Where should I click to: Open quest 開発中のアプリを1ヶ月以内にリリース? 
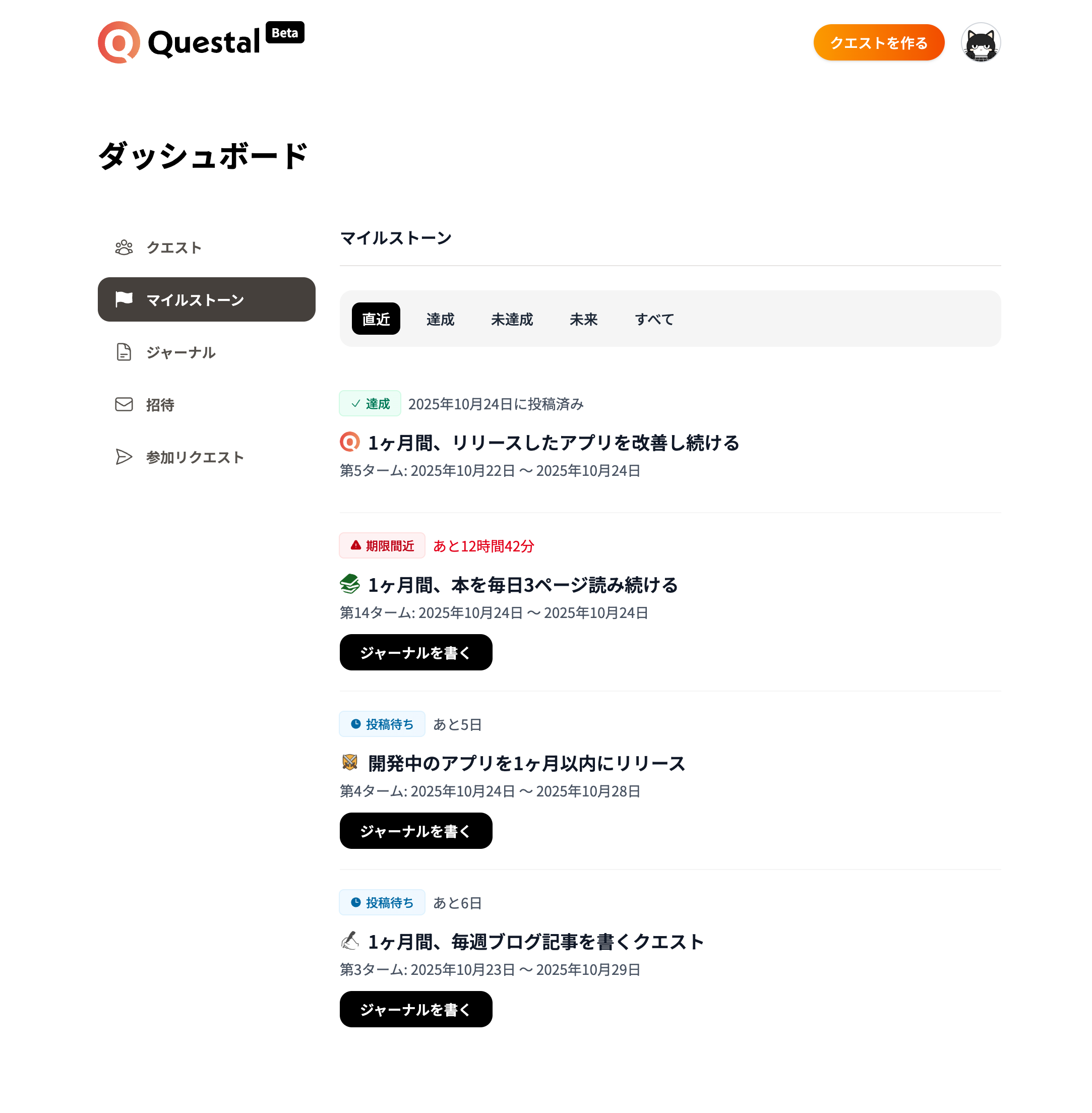coord(526,763)
